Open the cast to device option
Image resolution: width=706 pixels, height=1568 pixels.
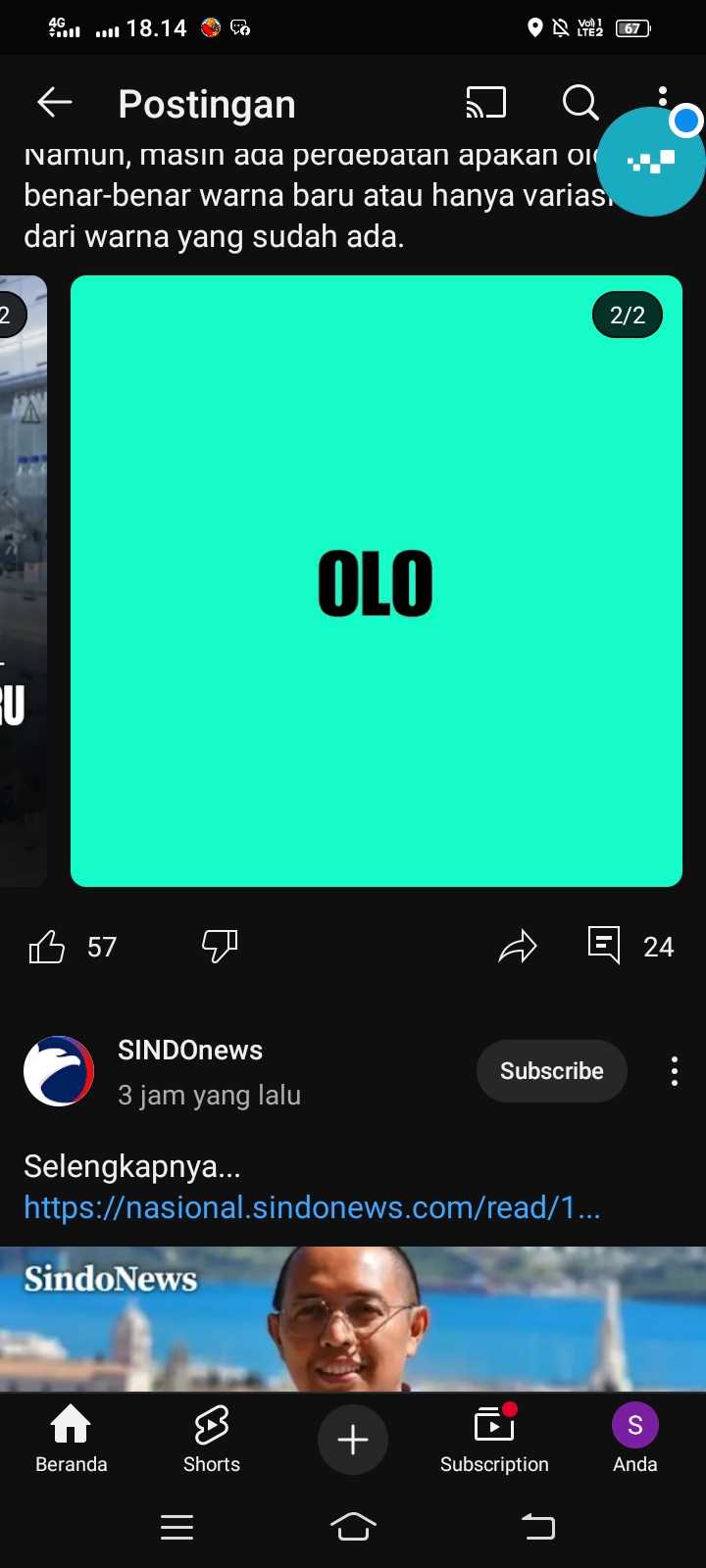tap(485, 102)
